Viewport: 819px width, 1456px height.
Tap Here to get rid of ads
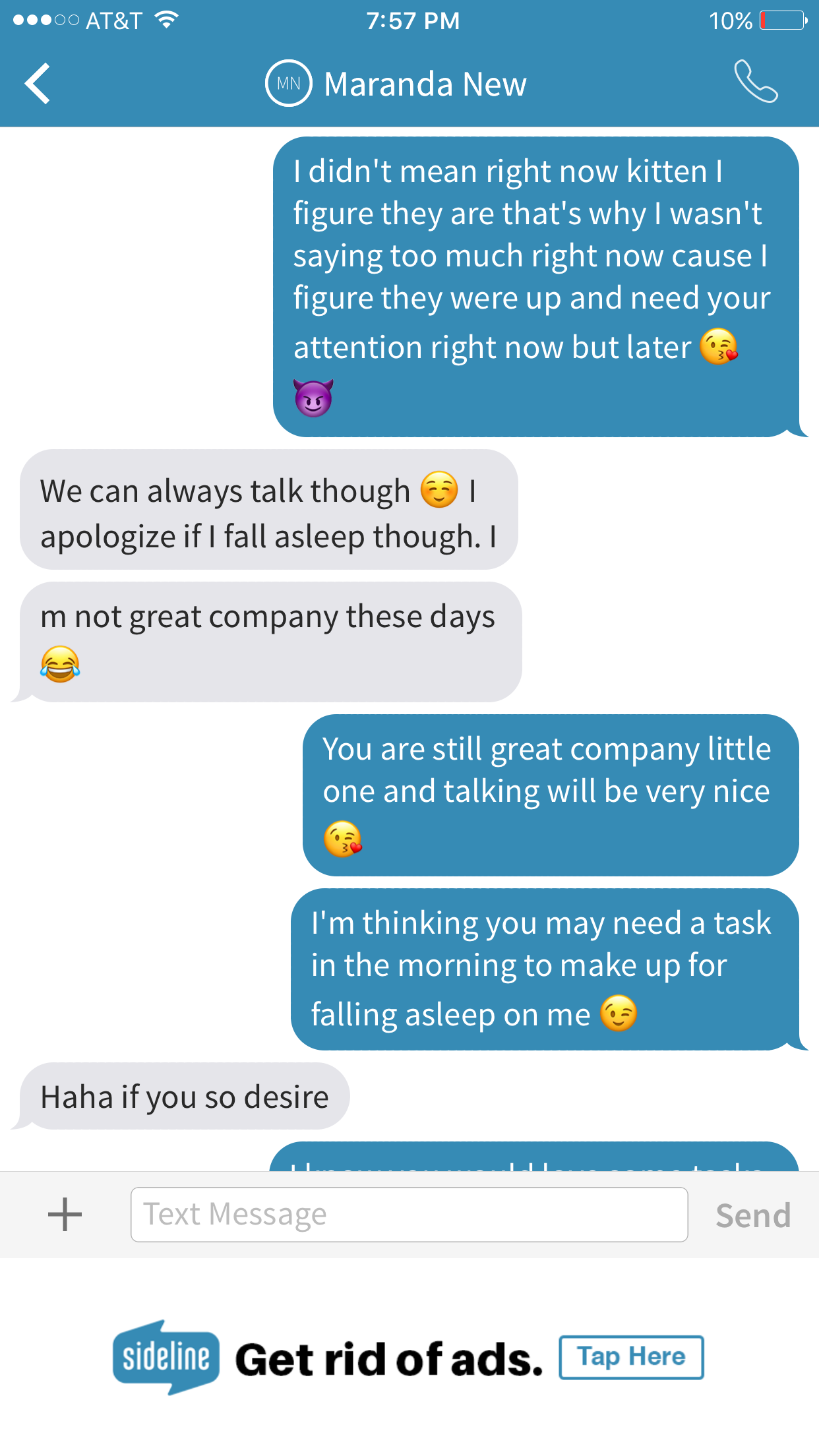631,1357
